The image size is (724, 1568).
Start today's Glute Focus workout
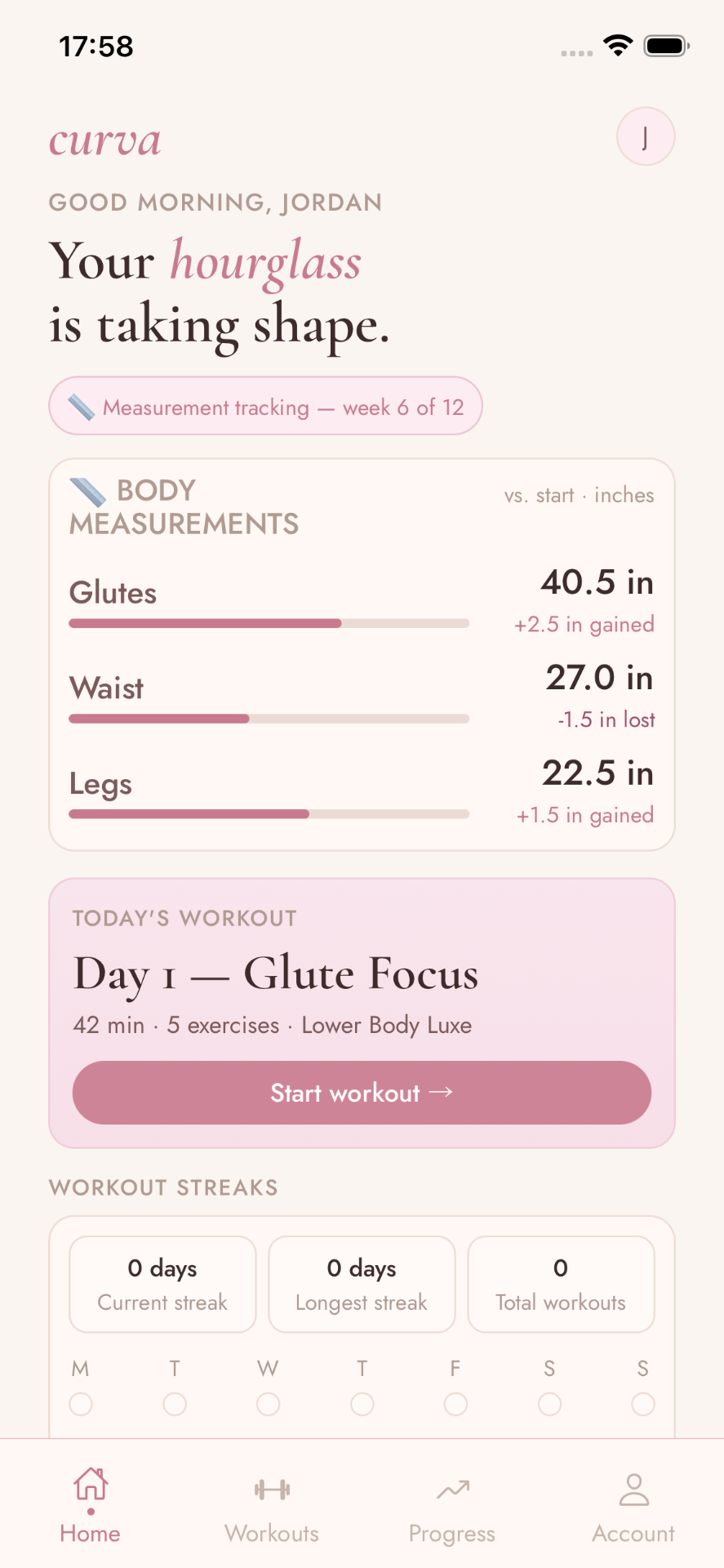pyautogui.click(x=362, y=1093)
